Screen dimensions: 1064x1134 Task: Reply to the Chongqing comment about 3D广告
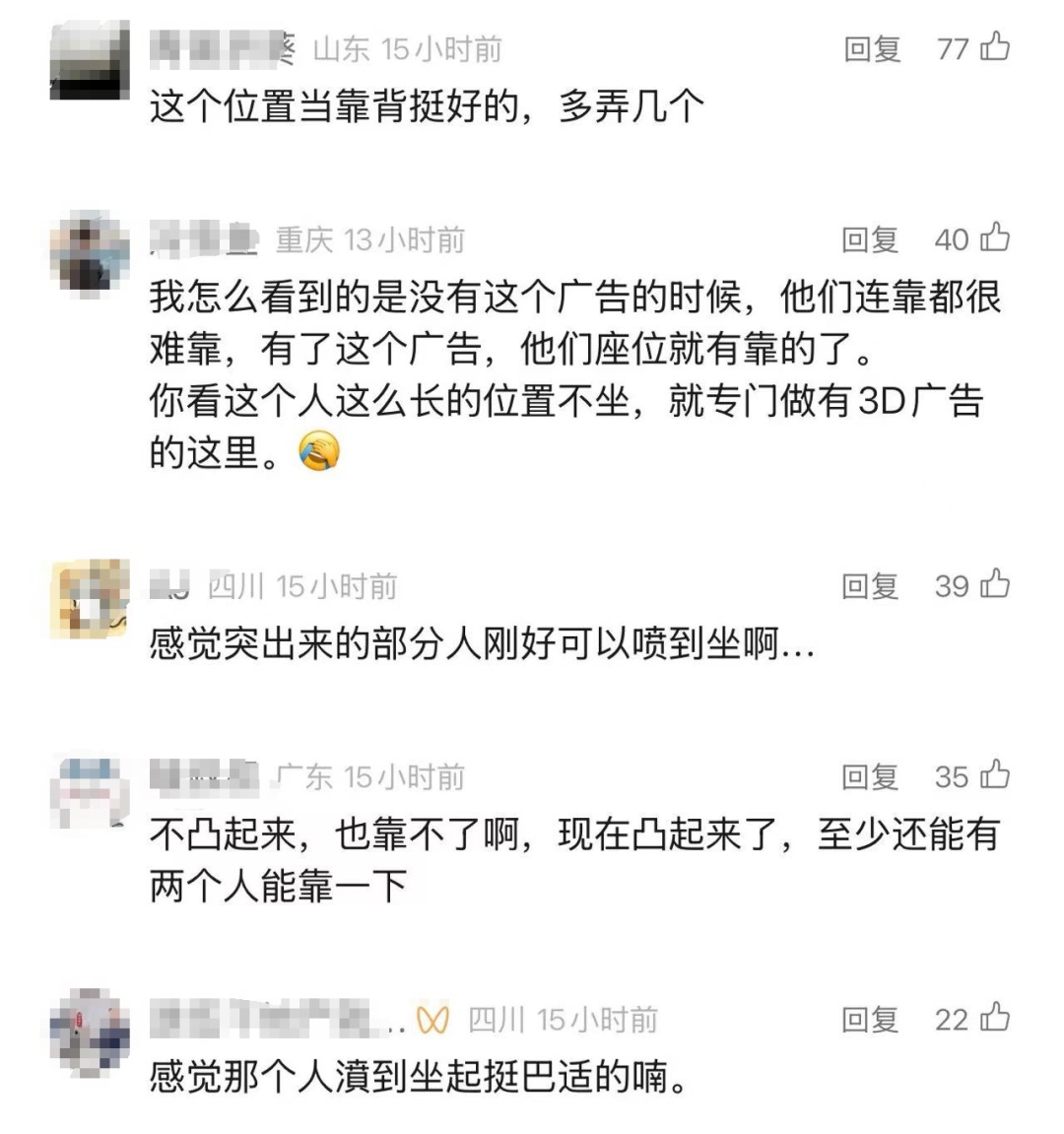[x=870, y=239]
